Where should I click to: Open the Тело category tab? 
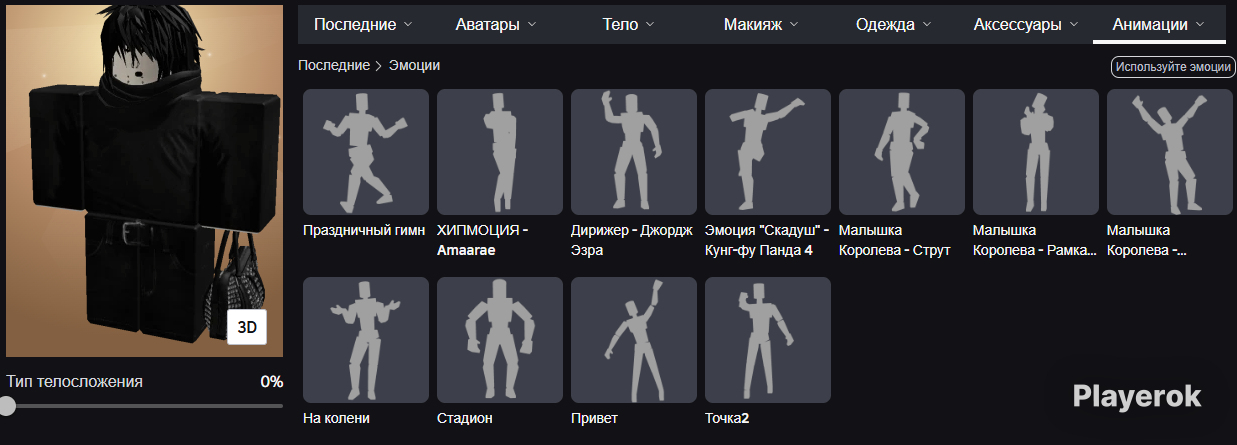coord(629,24)
